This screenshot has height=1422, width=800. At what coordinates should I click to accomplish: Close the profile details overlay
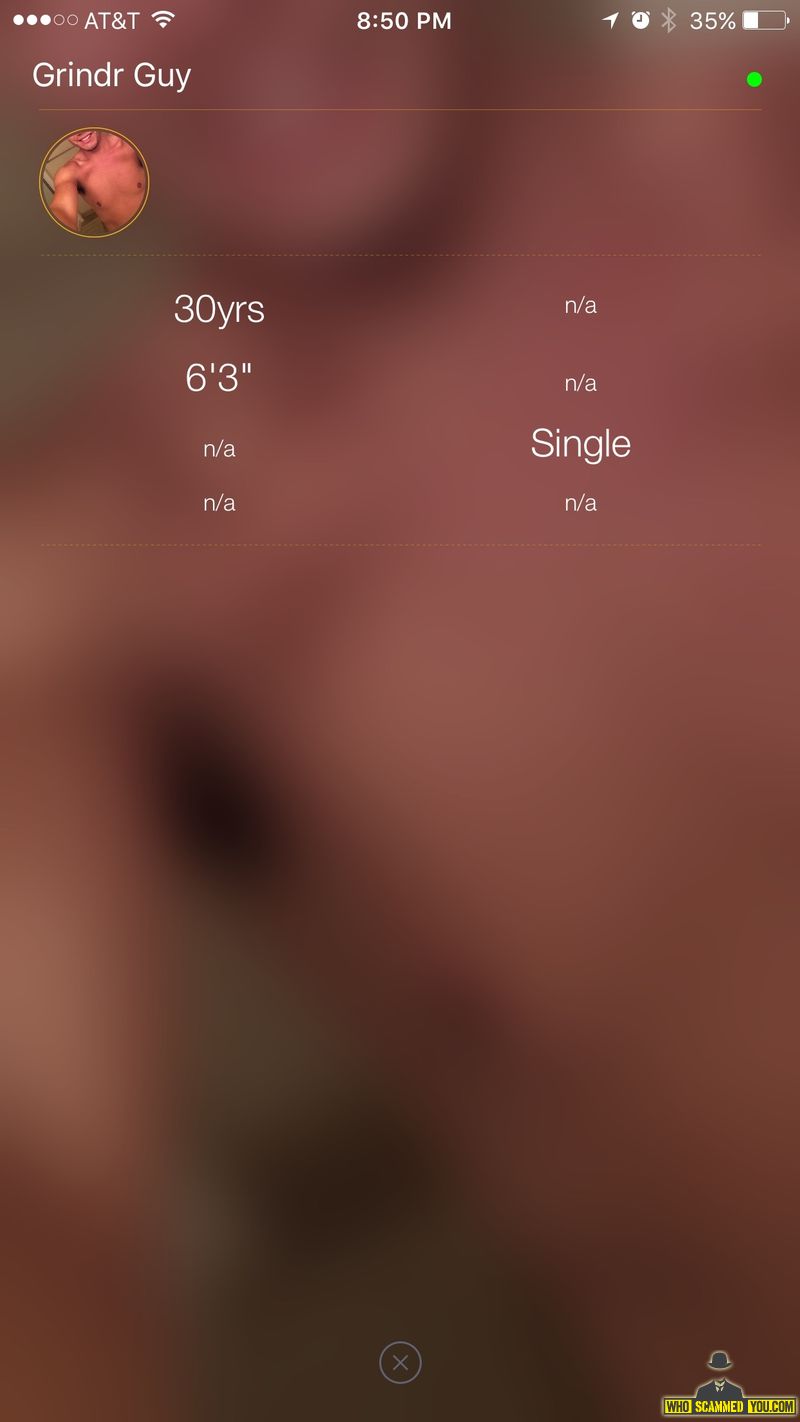pyautogui.click(x=400, y=1362)
